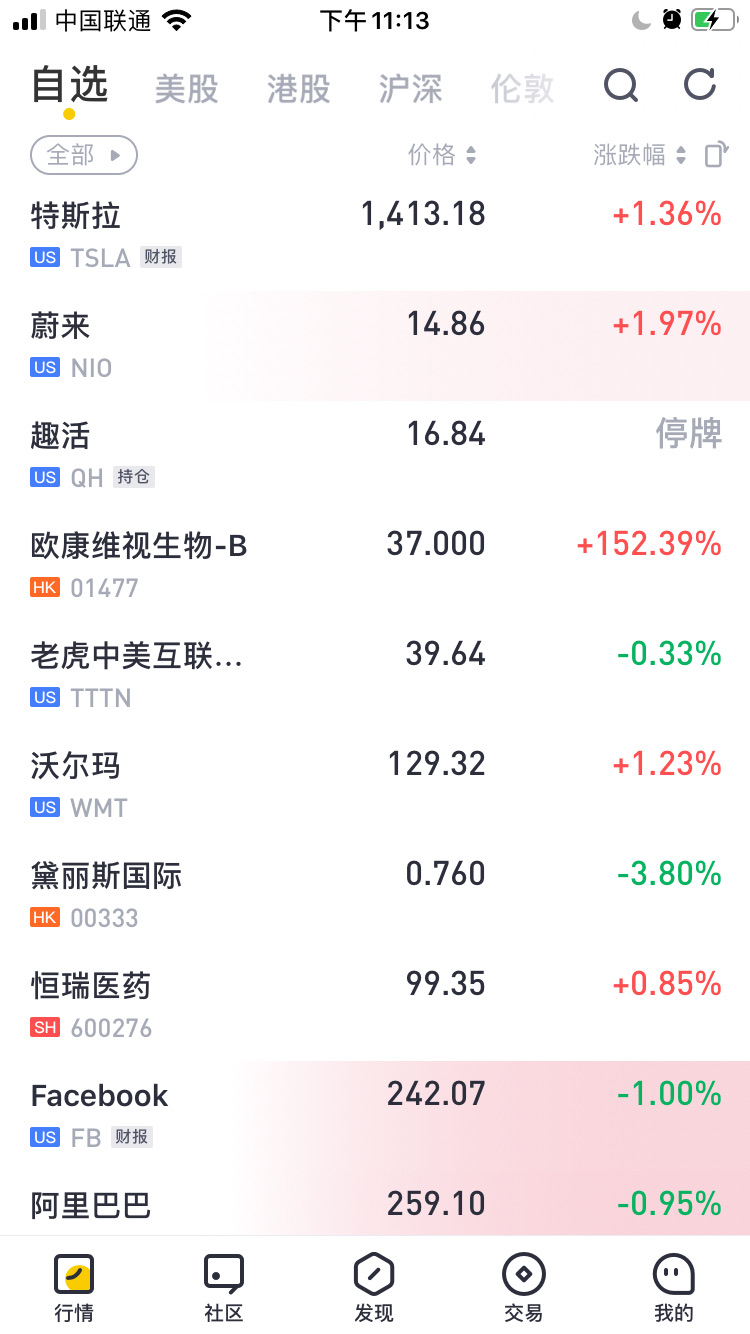Sort the list by 涨跌幅
Viewport: 750px width, 1334px height.
(x=640, y=154)
